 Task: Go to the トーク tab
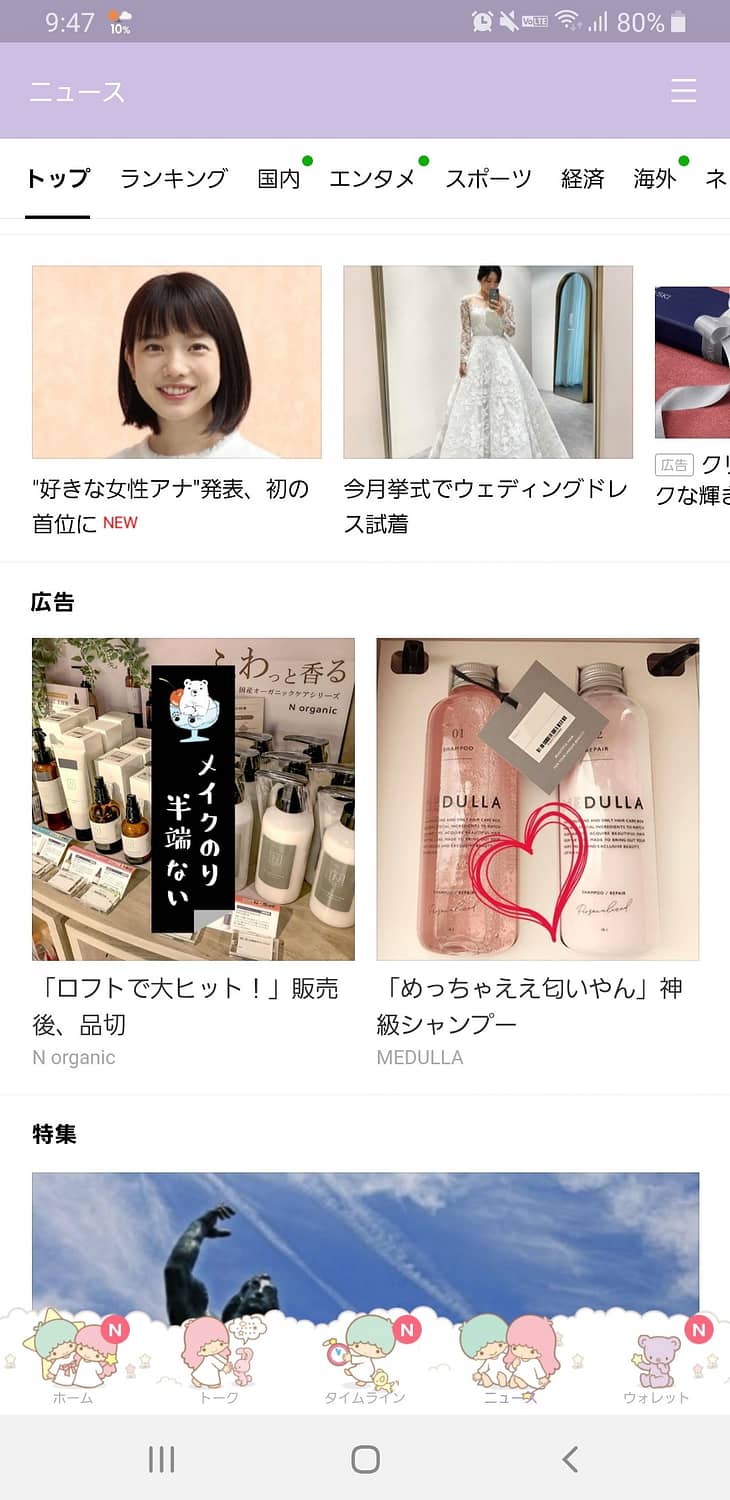(218, 1360)
